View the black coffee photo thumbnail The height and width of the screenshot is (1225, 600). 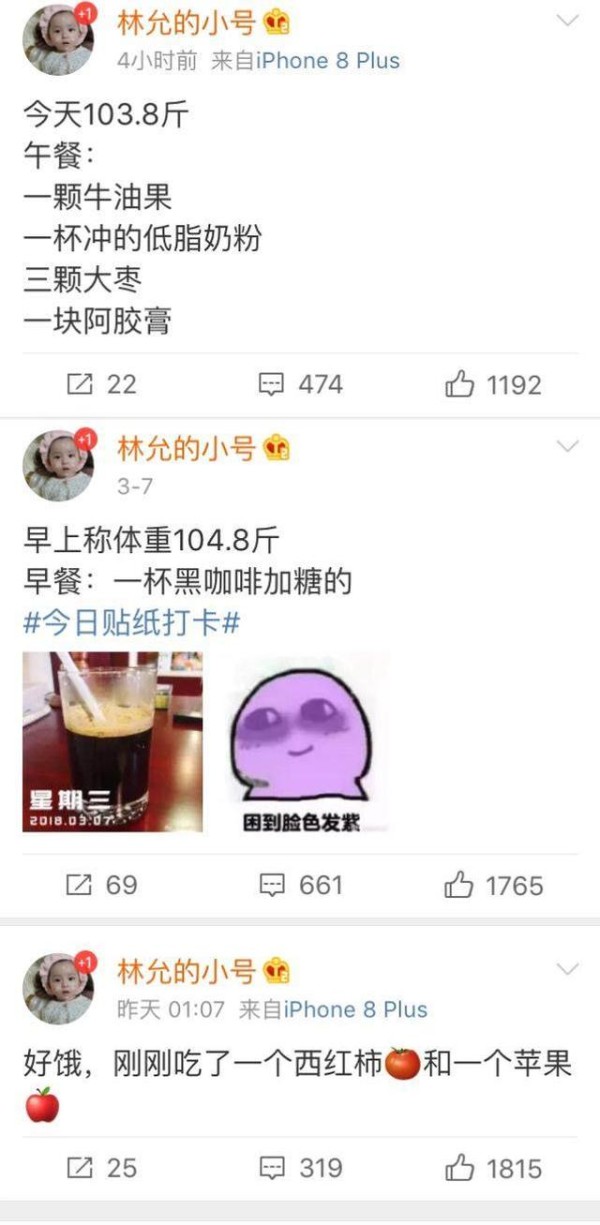tap(112, 742)
